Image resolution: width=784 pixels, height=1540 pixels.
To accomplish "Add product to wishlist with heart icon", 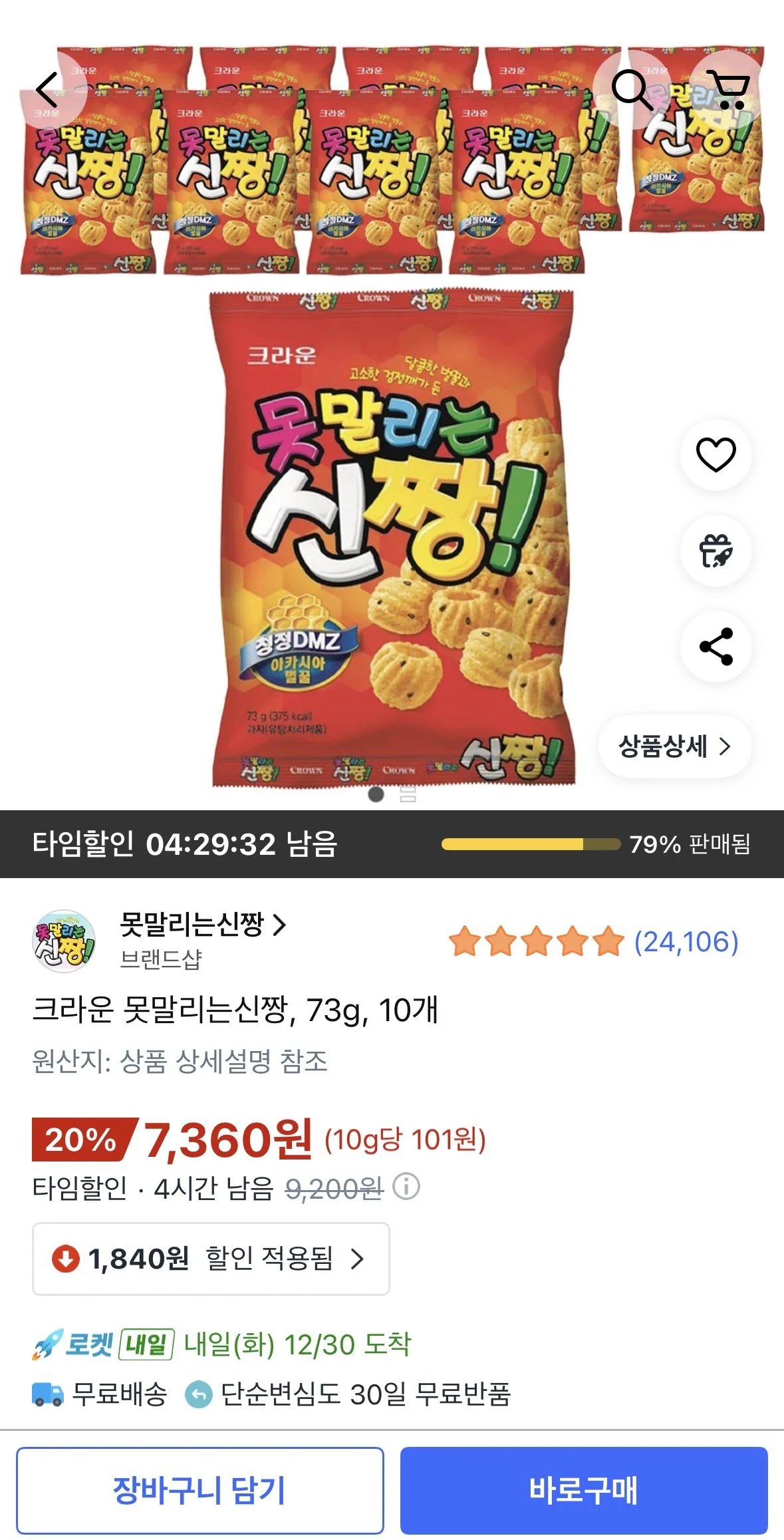I will coord(715,456).
